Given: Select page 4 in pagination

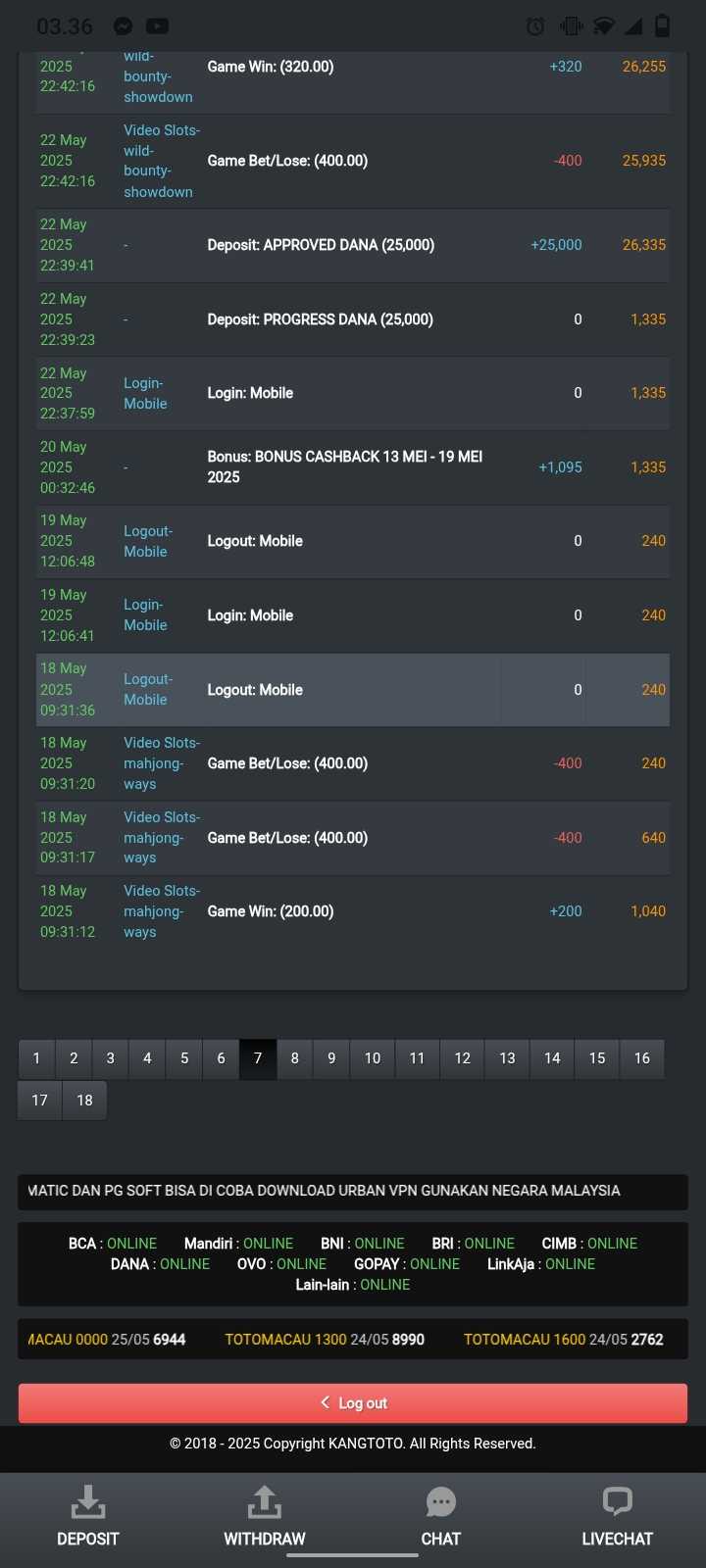Looking at the screenshot, I should tap(147, 1058).
